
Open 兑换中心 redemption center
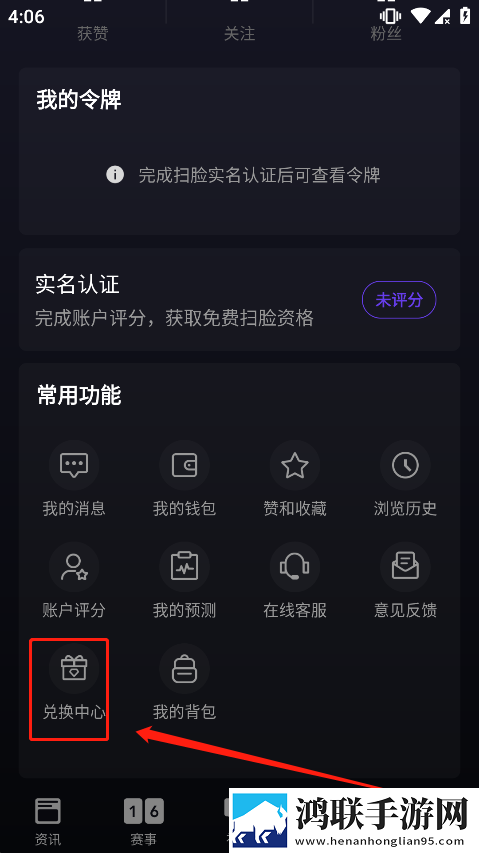click(x=74, y=682)
